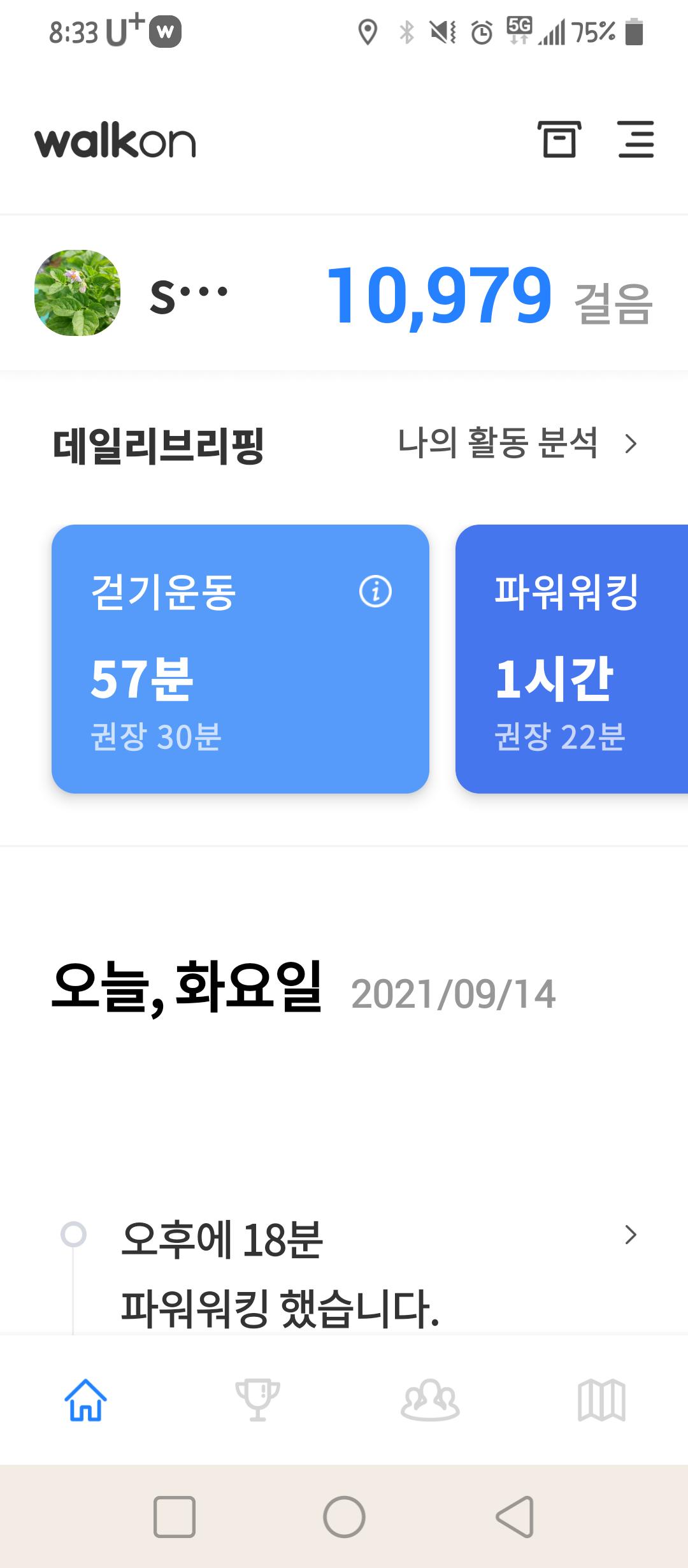
Task: Switch to the map tab
Action: pyautogui.click(x=601, y=1400)
